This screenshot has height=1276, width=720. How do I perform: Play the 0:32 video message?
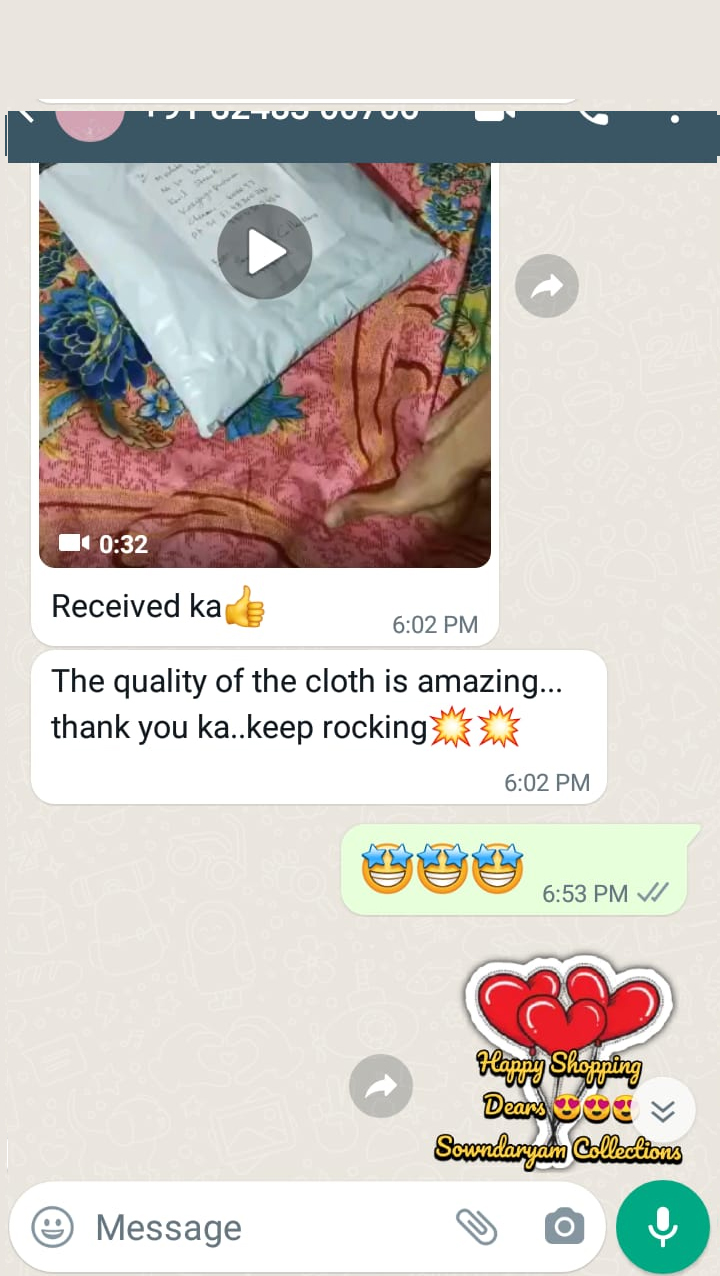(x=265, y=252)
